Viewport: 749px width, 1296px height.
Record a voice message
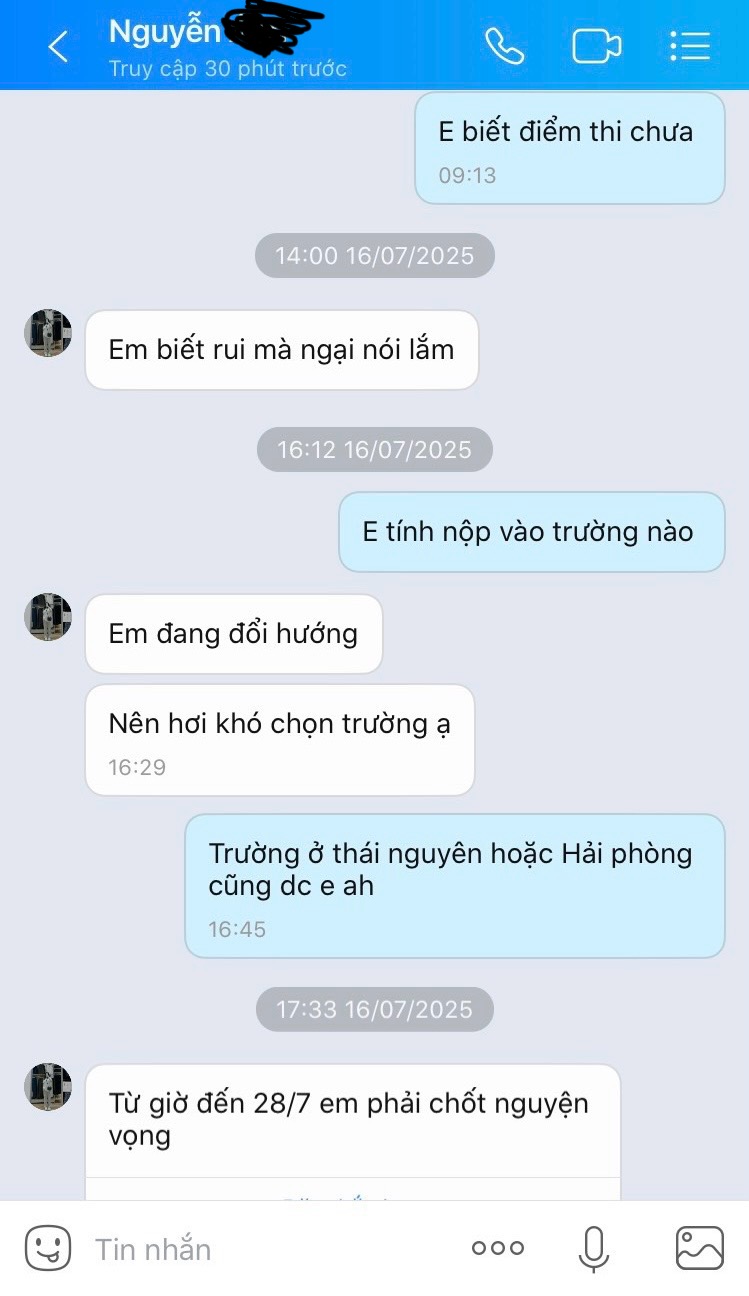(x=593, y=1248)
